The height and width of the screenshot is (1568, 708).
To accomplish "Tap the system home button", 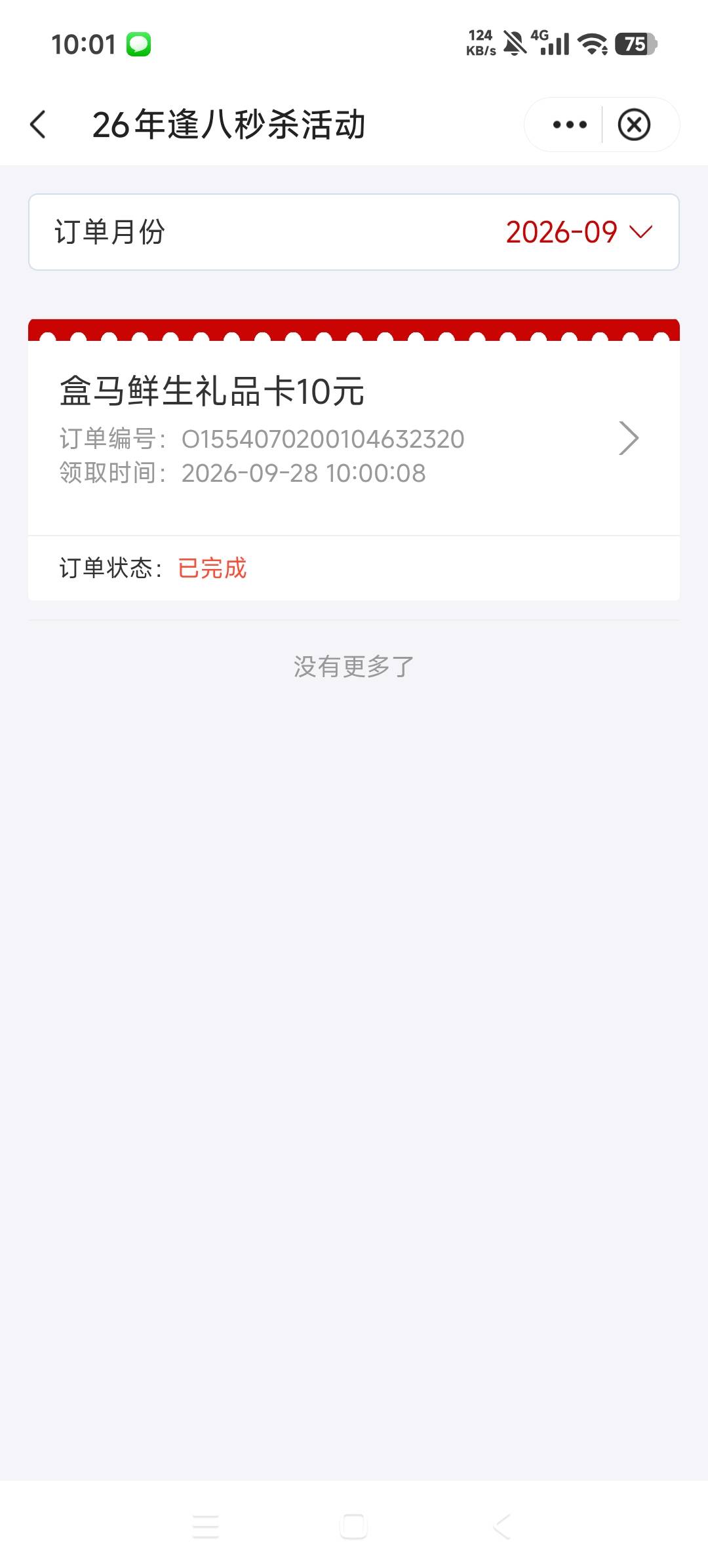I will 353,1527.
